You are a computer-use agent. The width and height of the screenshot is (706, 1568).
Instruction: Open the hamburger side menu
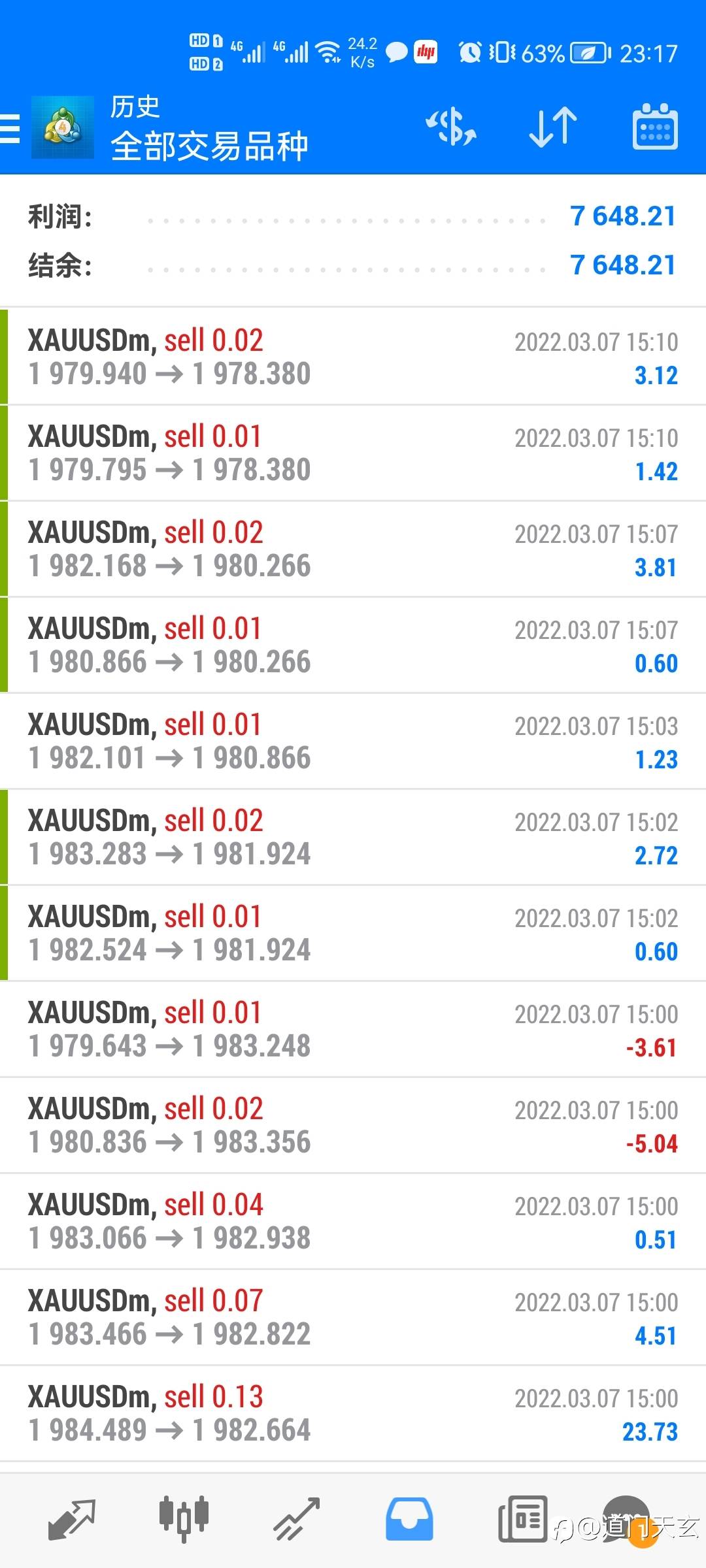(x=10, y=128)
